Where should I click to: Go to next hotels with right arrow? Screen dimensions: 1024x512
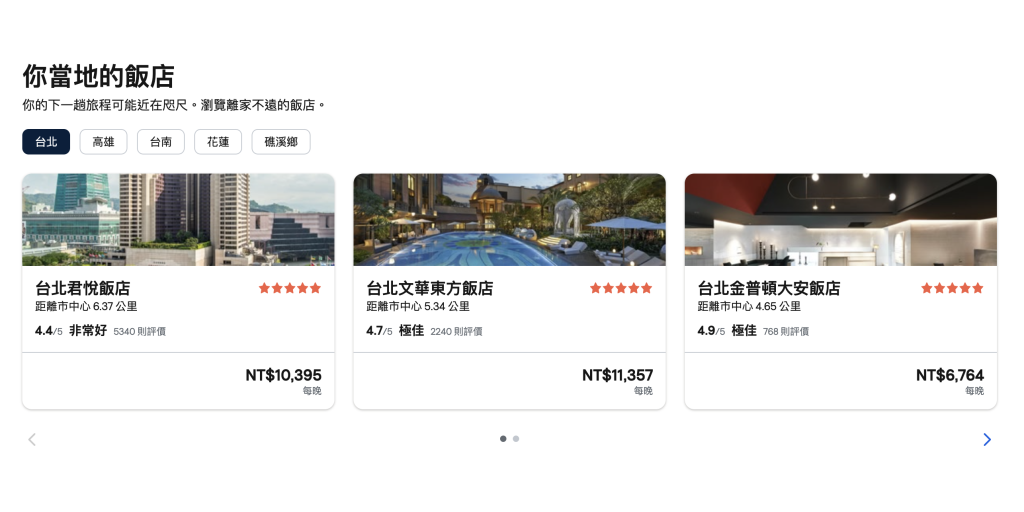(x=987, y=439)
